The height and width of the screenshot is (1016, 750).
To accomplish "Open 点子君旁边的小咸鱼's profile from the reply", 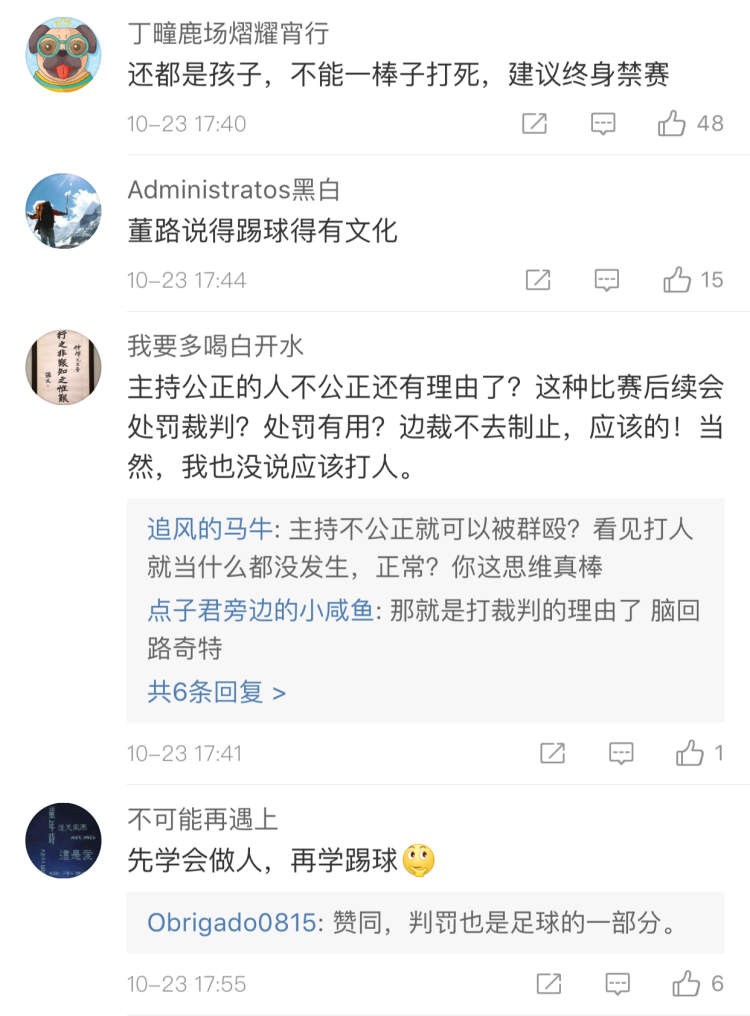I will pos(260,610).
